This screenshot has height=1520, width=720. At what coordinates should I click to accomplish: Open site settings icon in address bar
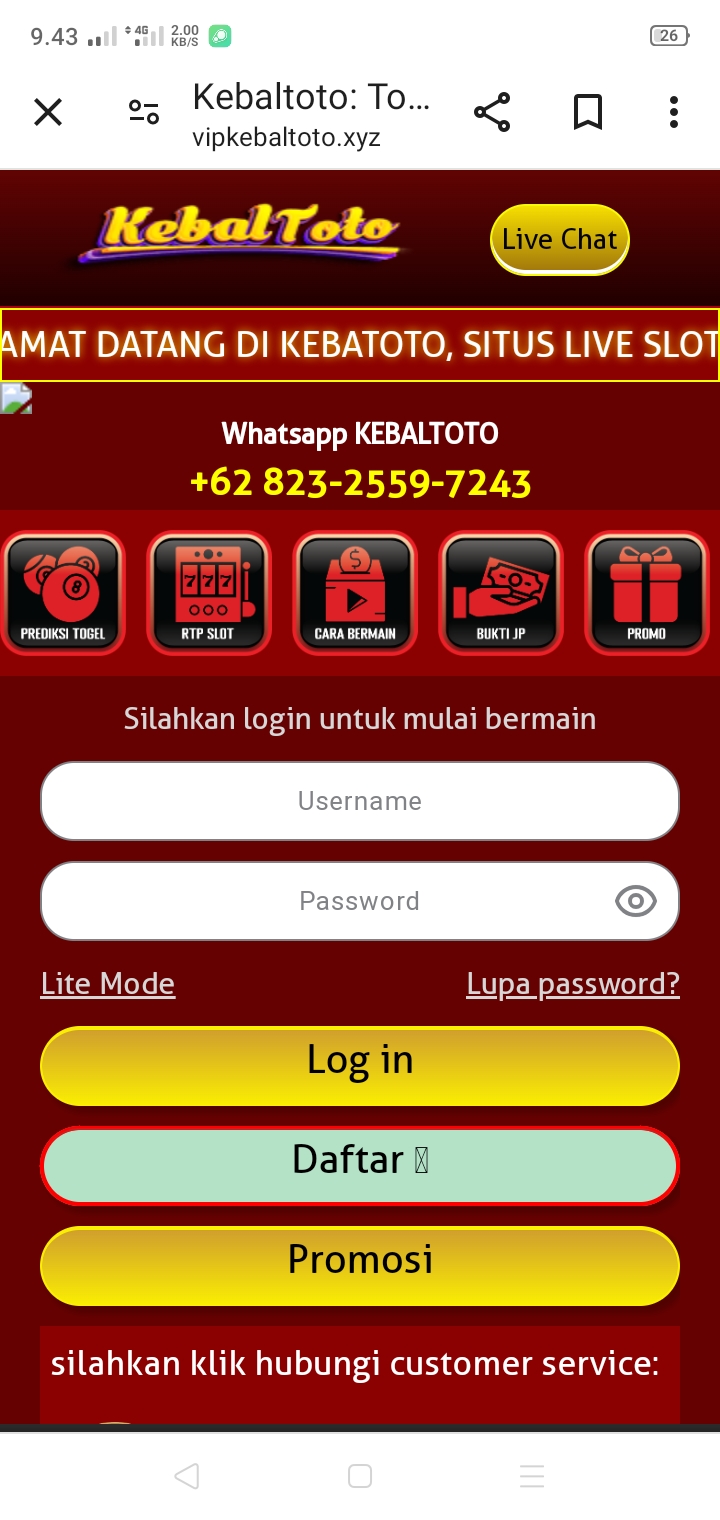[144, 112]
